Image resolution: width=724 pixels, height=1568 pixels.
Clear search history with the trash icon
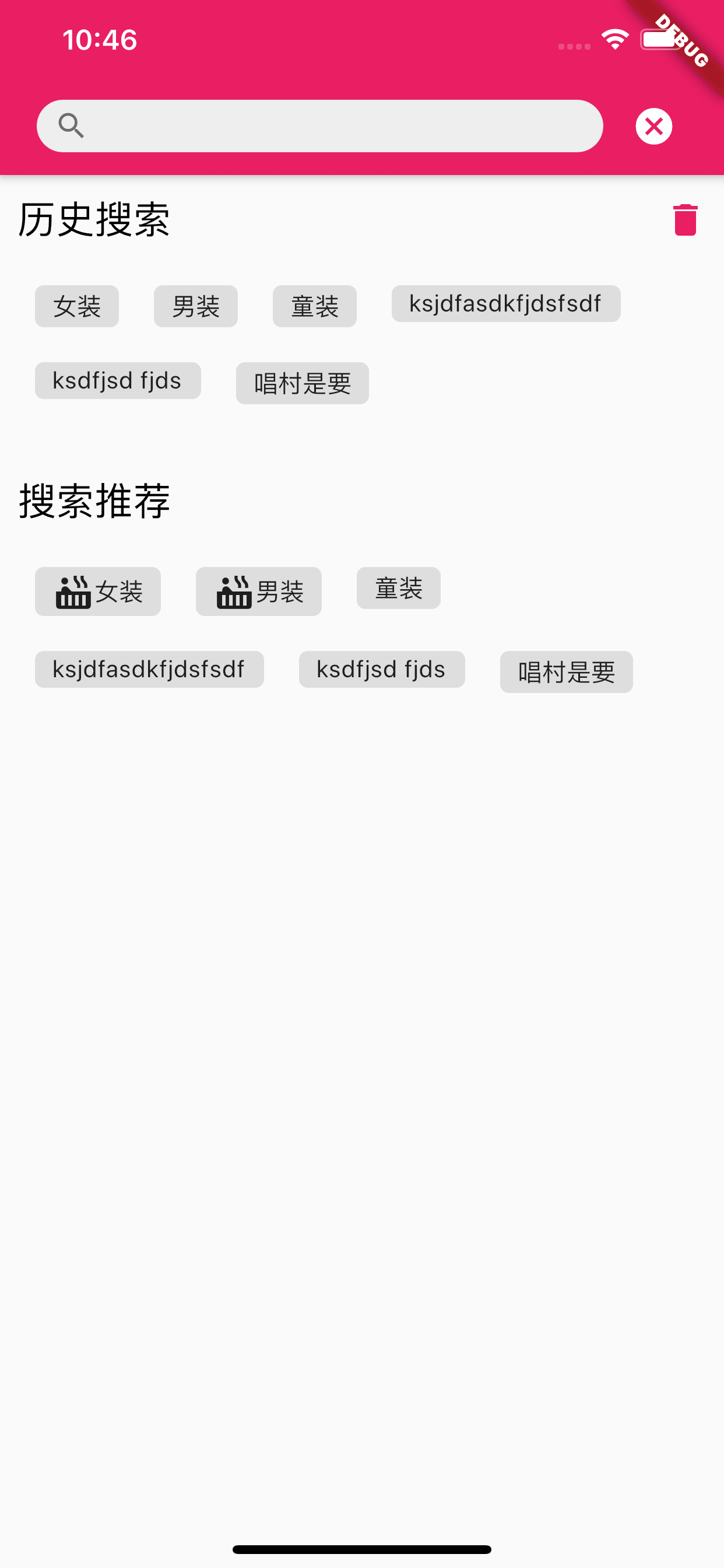click(x=685, y=220)
